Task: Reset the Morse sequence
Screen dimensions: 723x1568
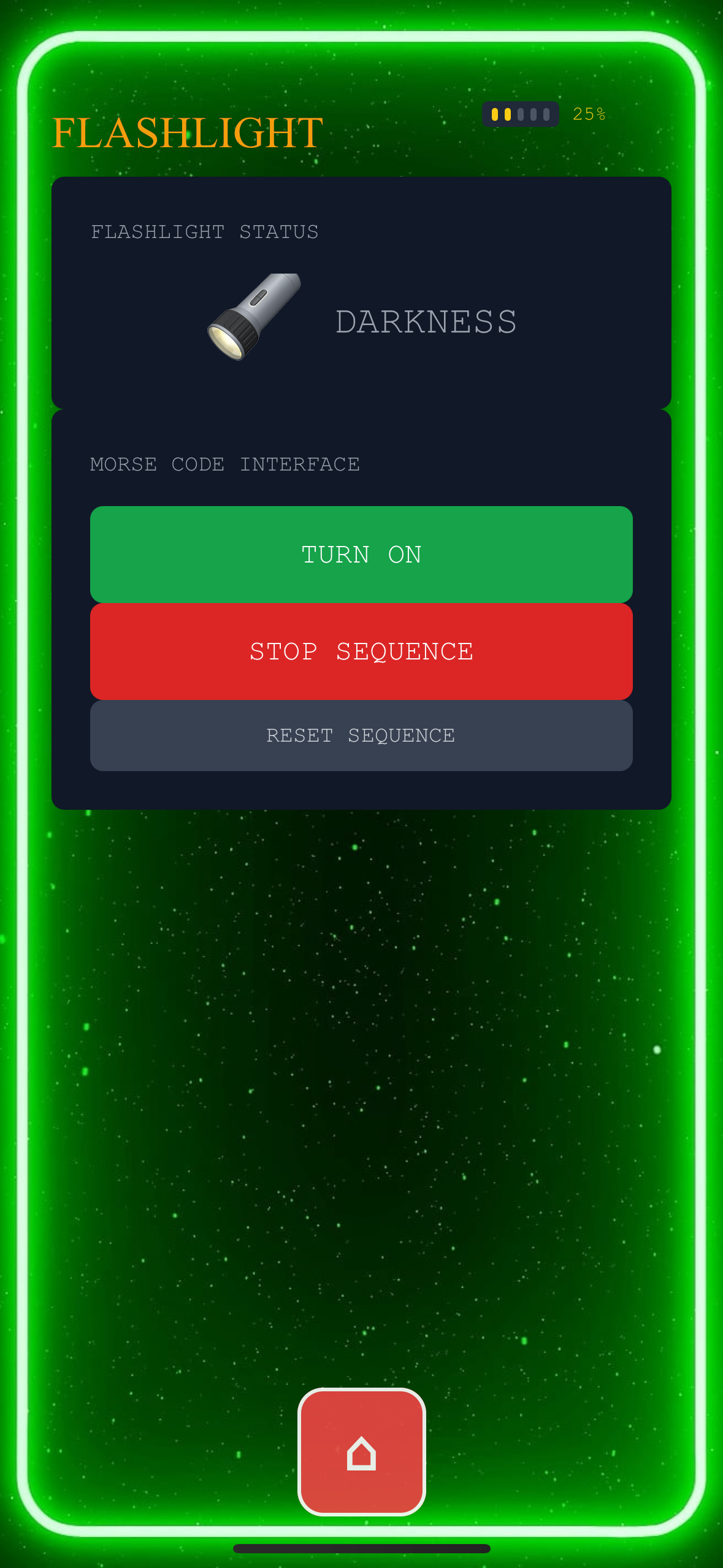Action: 361,735
